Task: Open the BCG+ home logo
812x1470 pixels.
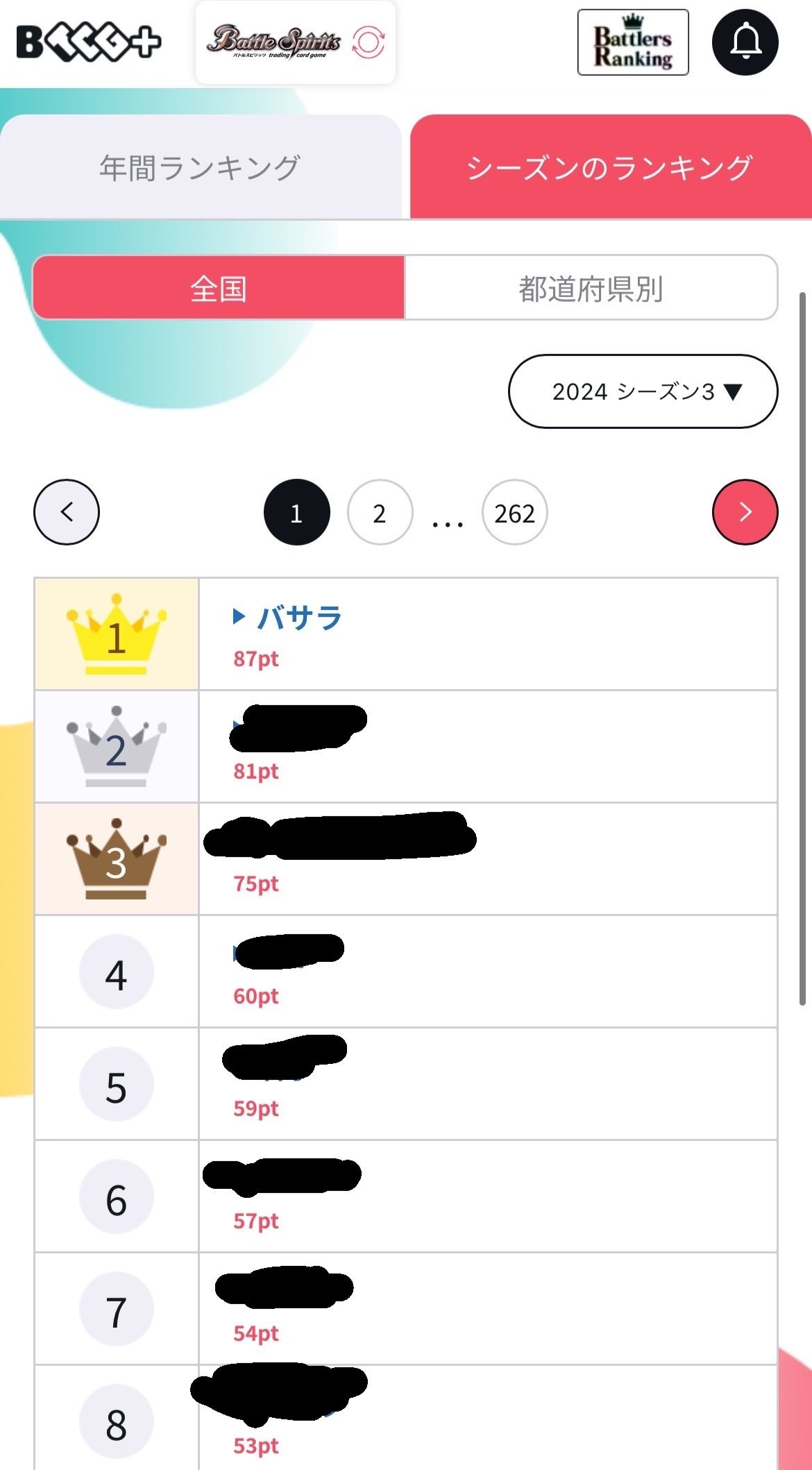Action: [89, 42]
